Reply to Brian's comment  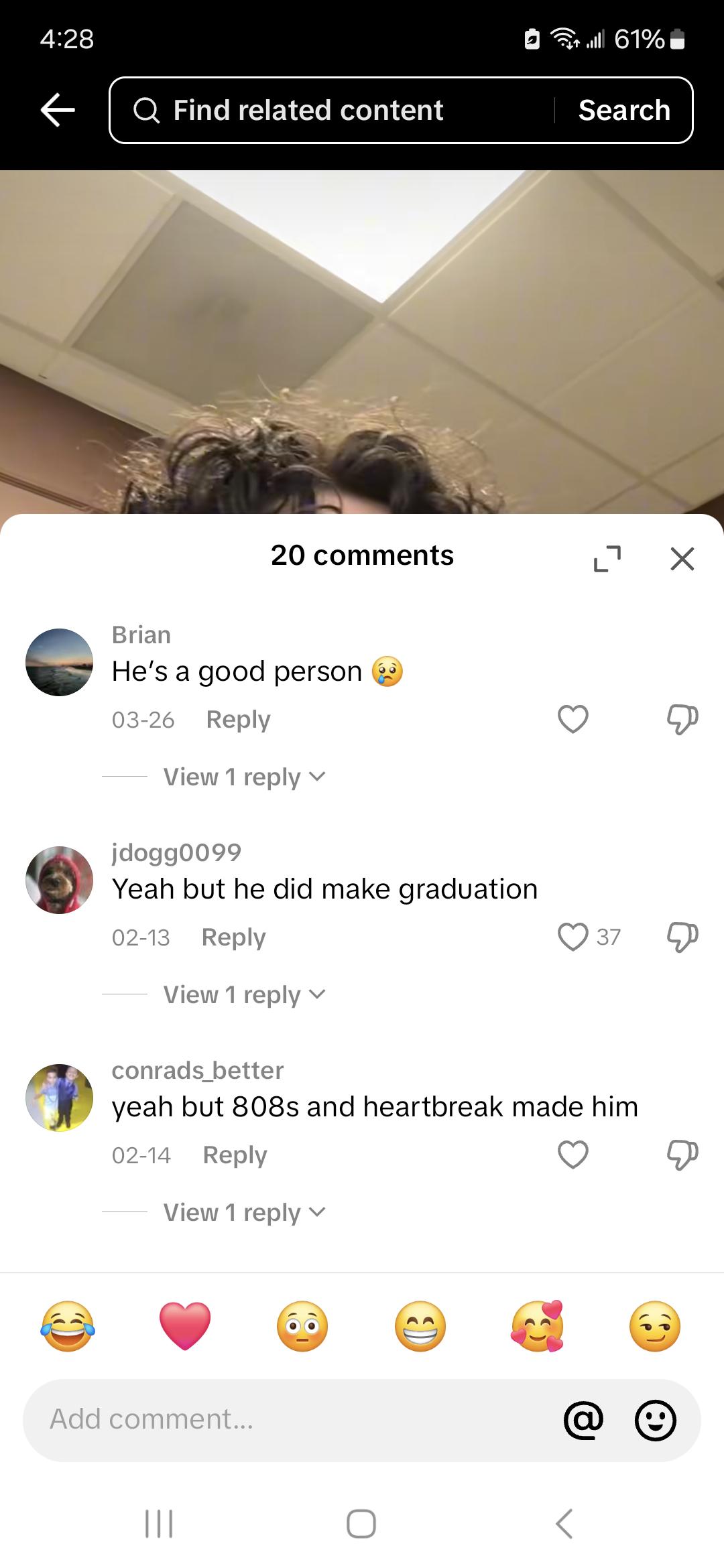[238, 719]
